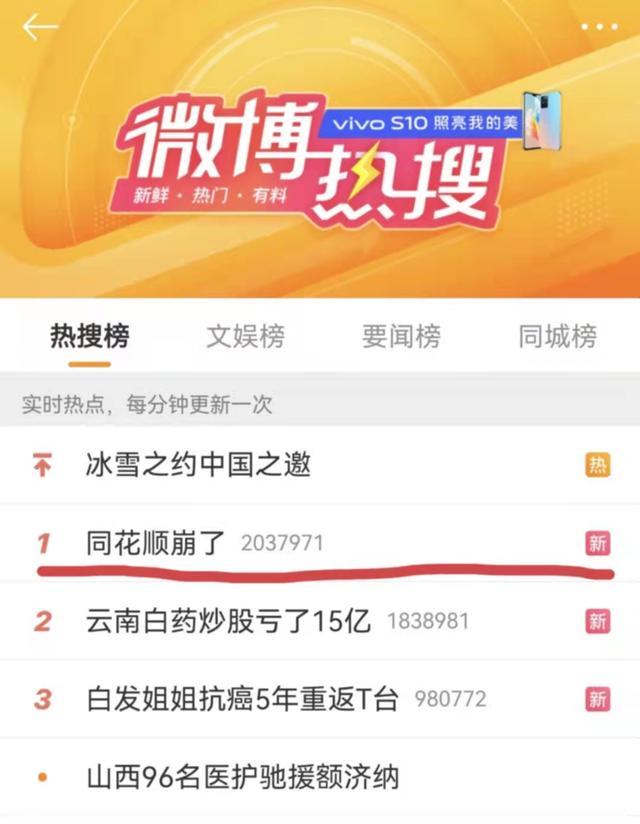Image resolution: width=640 pixels, height=824 pixels.
Task: Open the three-dot overflow menu
Action: pyautogui.click(x=600, y=28)
